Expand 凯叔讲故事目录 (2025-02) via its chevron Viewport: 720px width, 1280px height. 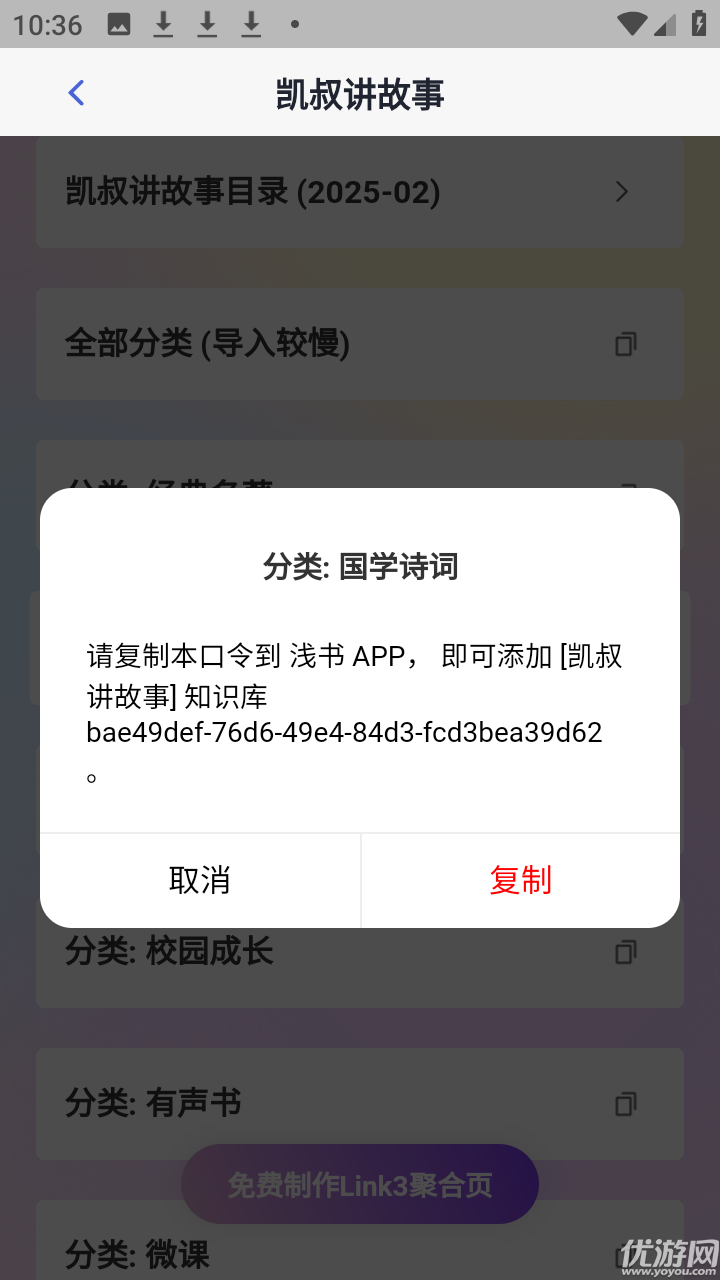[x=622, y=191]
